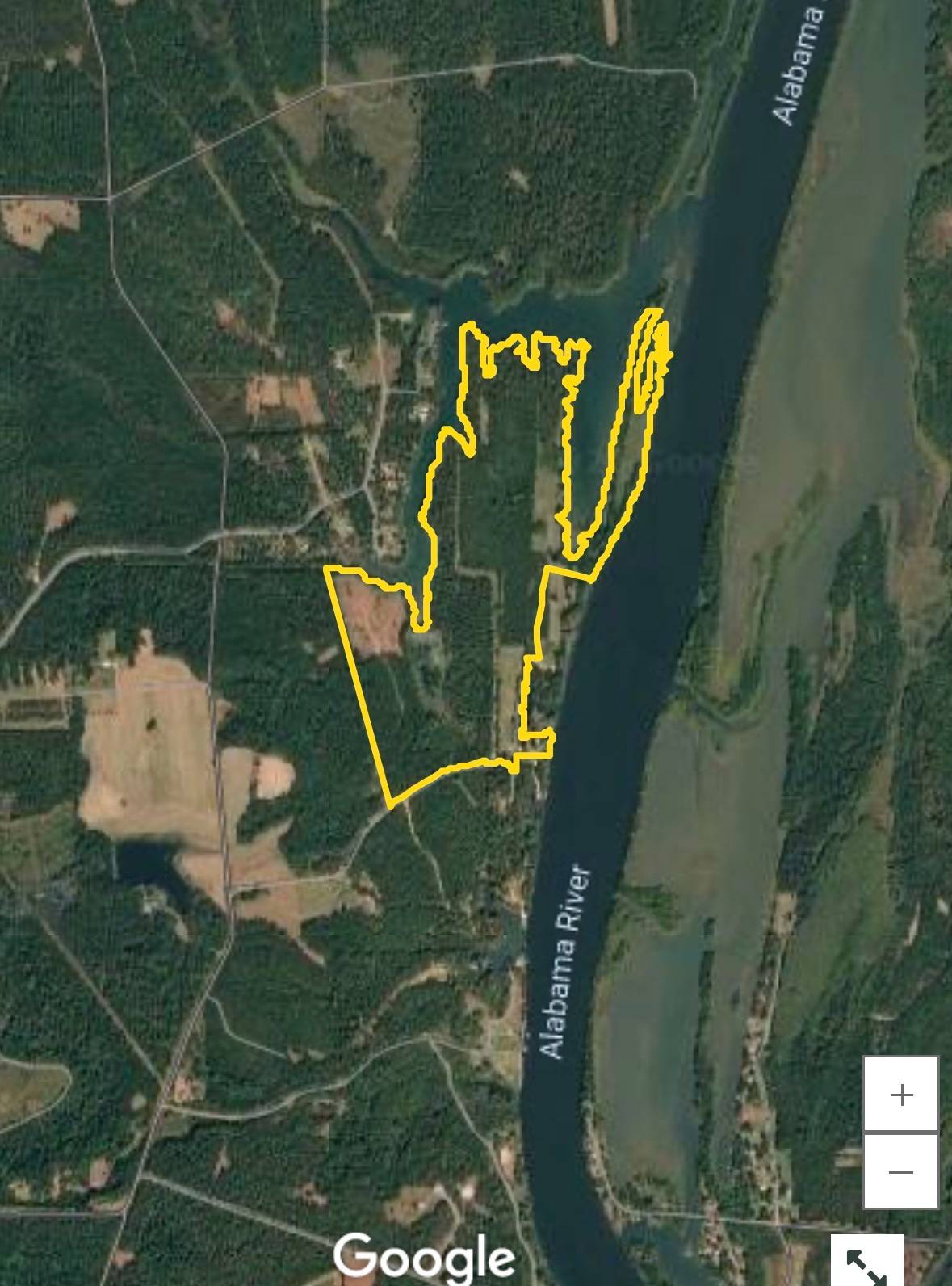Zoom out of the map

901,1170
